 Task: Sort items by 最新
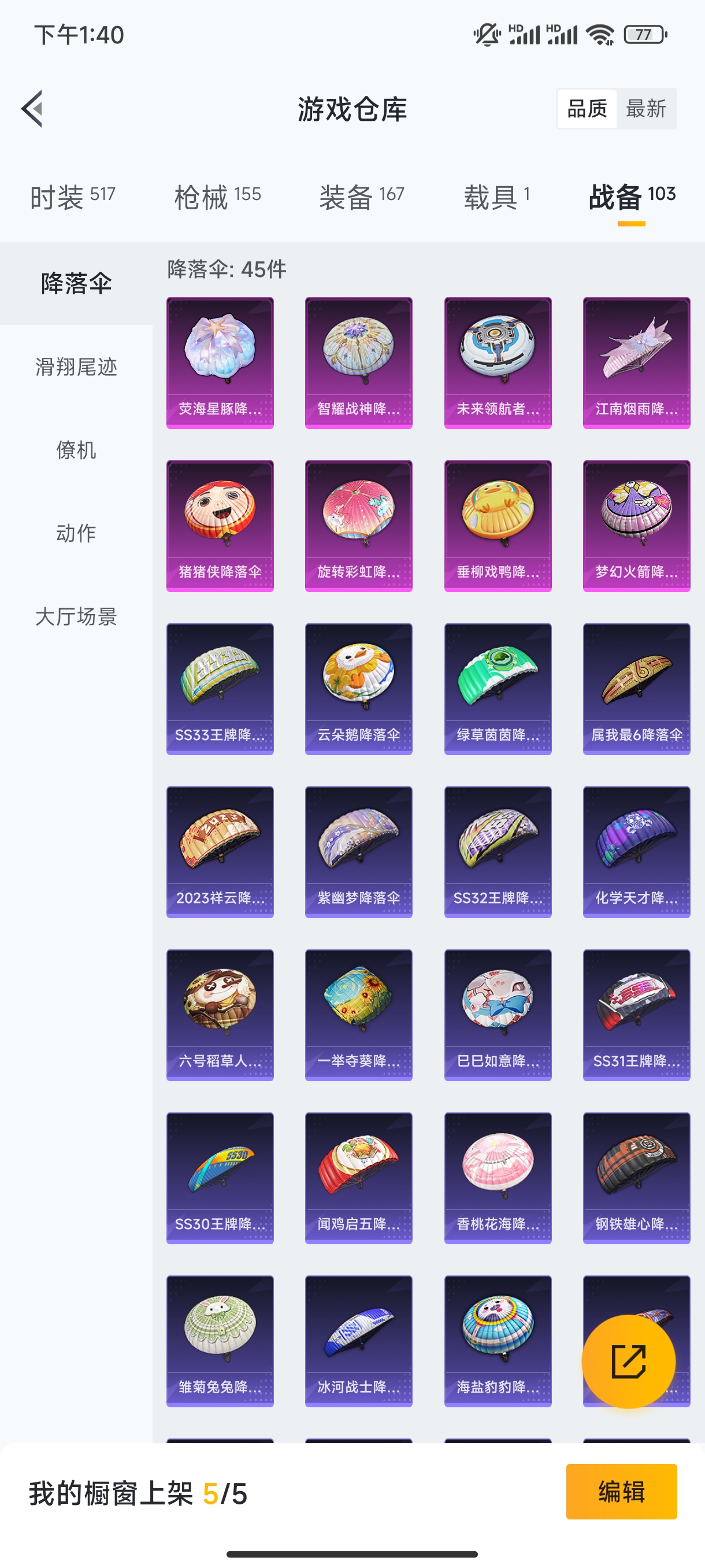pos(645,109)
